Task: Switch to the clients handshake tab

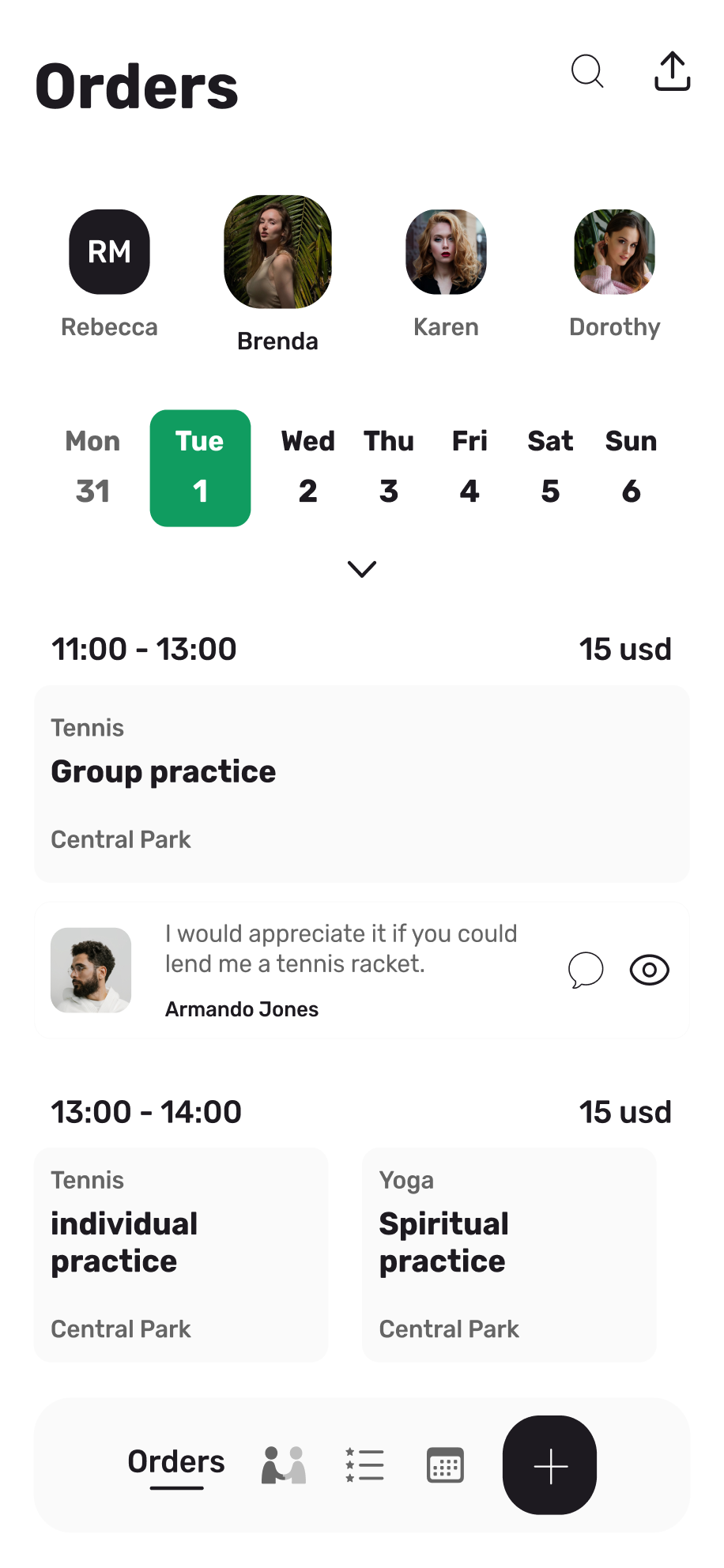Action: point(284,1465)
